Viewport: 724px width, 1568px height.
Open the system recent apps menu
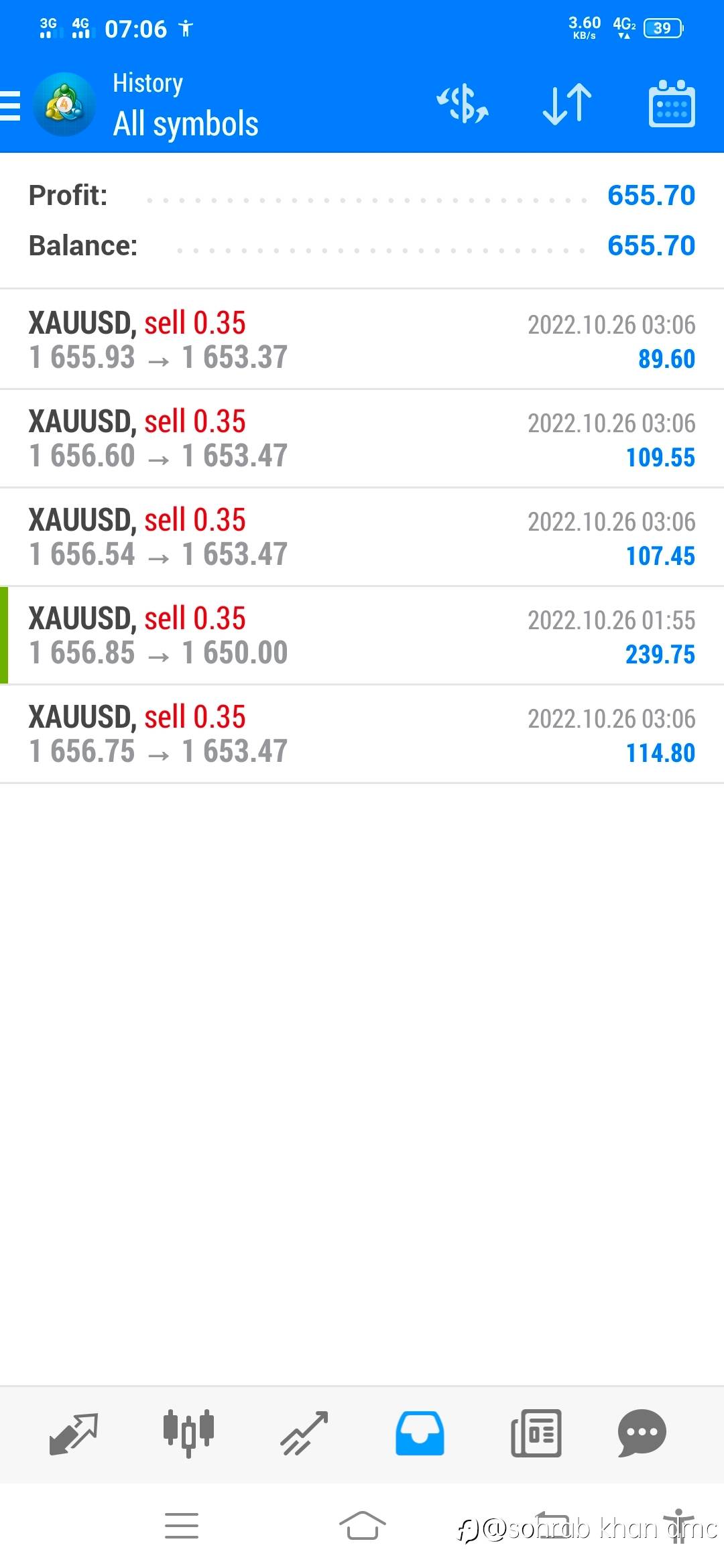181,1526
